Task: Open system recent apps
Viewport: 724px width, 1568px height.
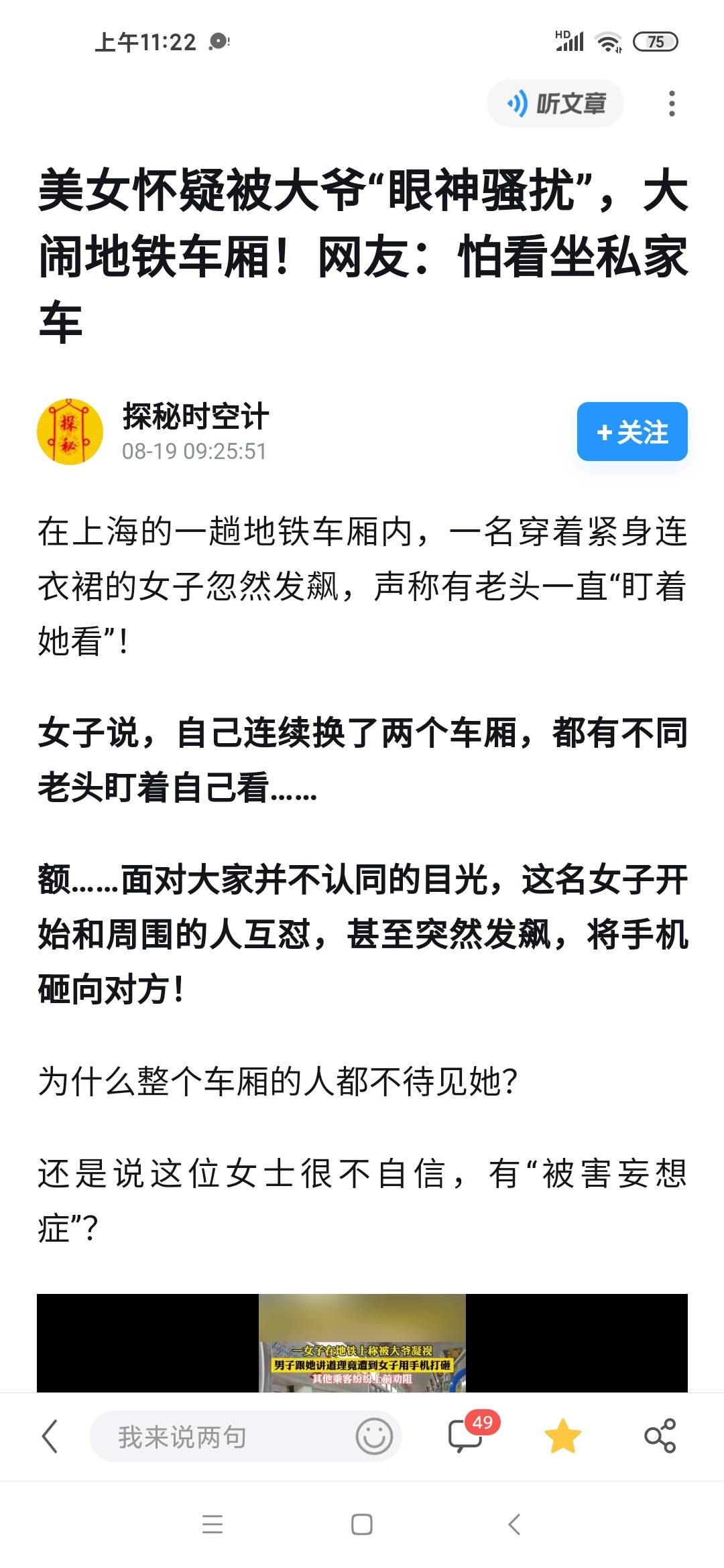Action: pos(213,1524)
